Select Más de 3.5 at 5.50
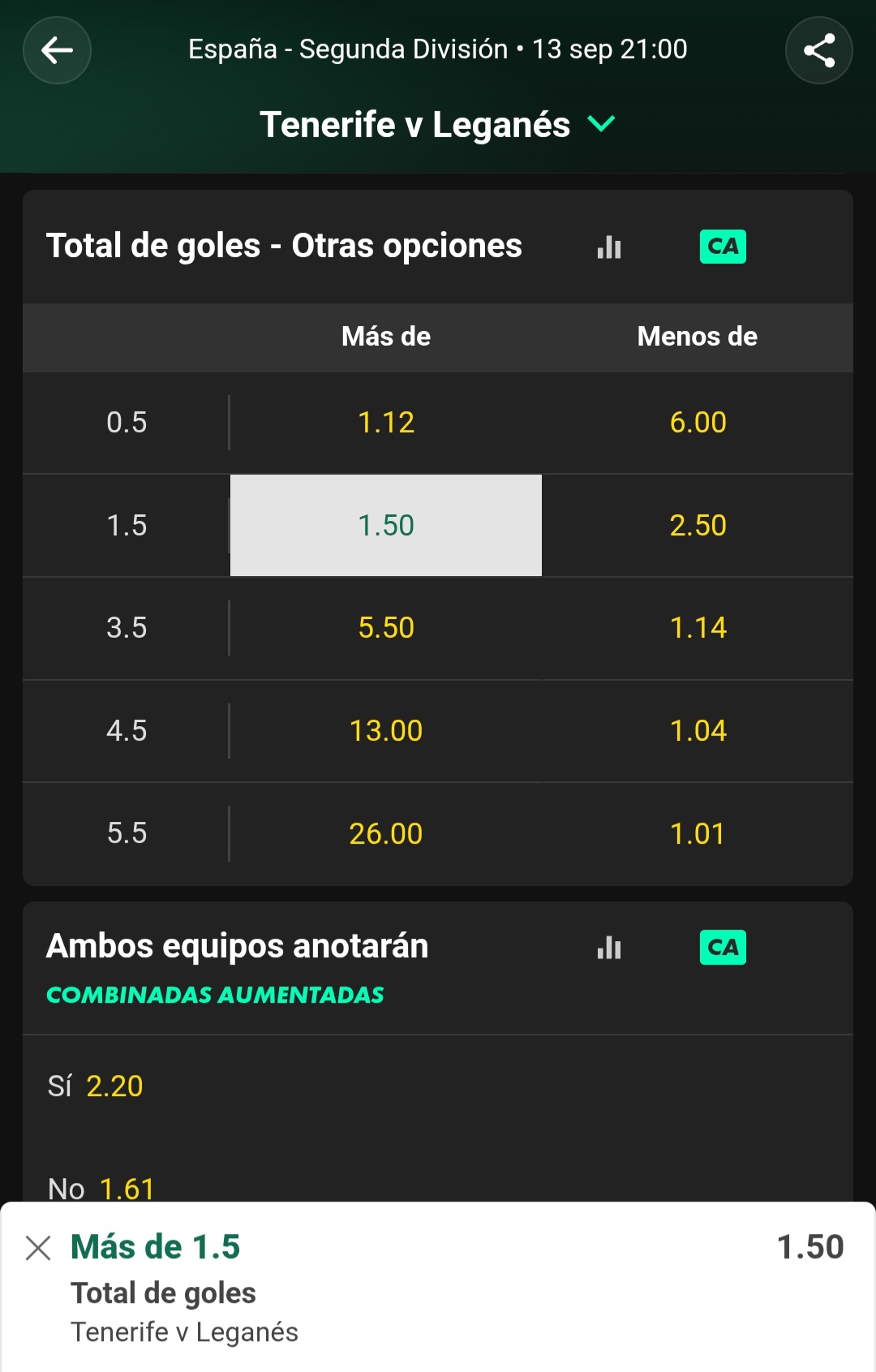 click(386, 628)
